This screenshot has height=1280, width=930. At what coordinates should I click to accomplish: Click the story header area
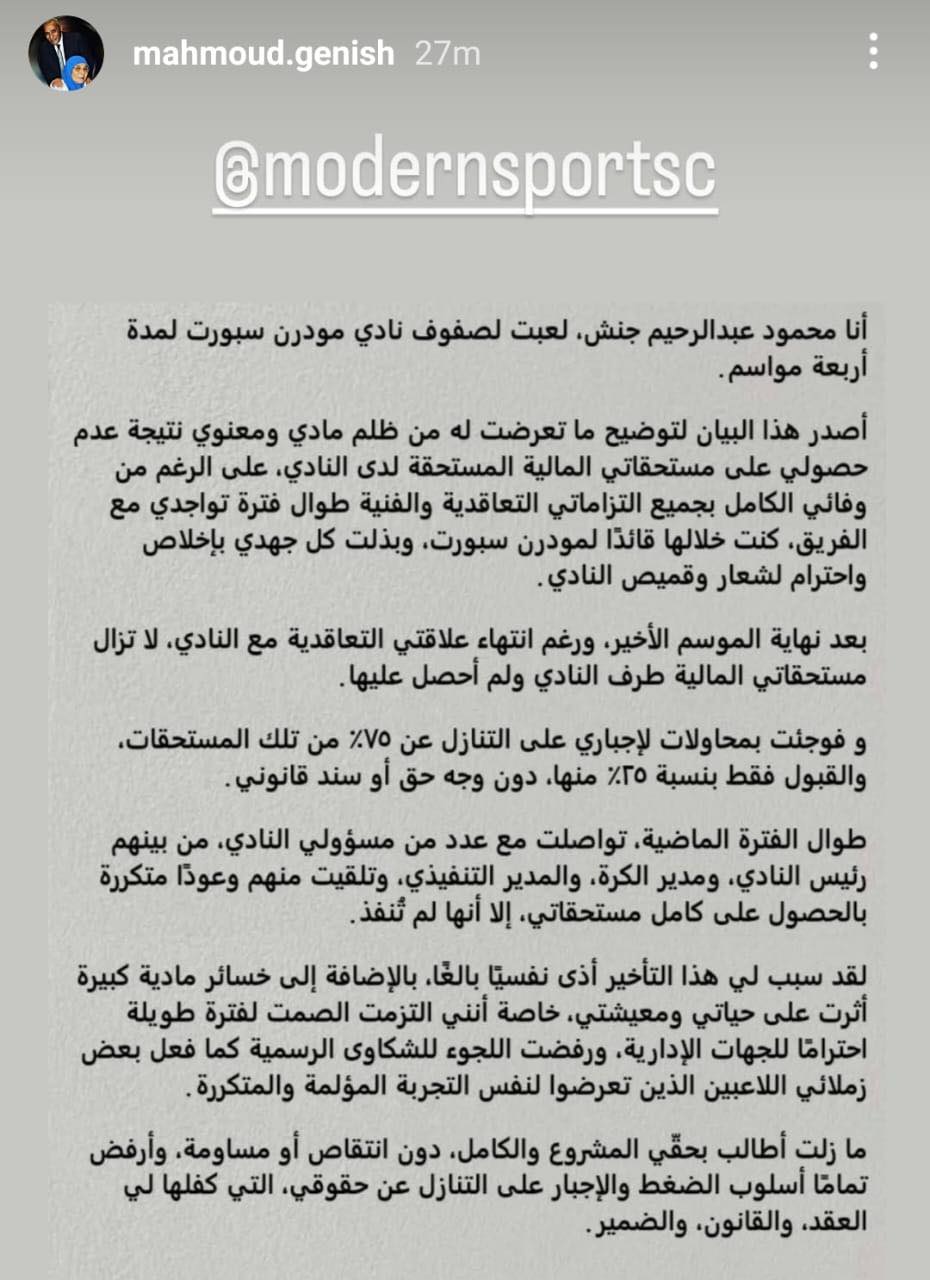point(400,55)
